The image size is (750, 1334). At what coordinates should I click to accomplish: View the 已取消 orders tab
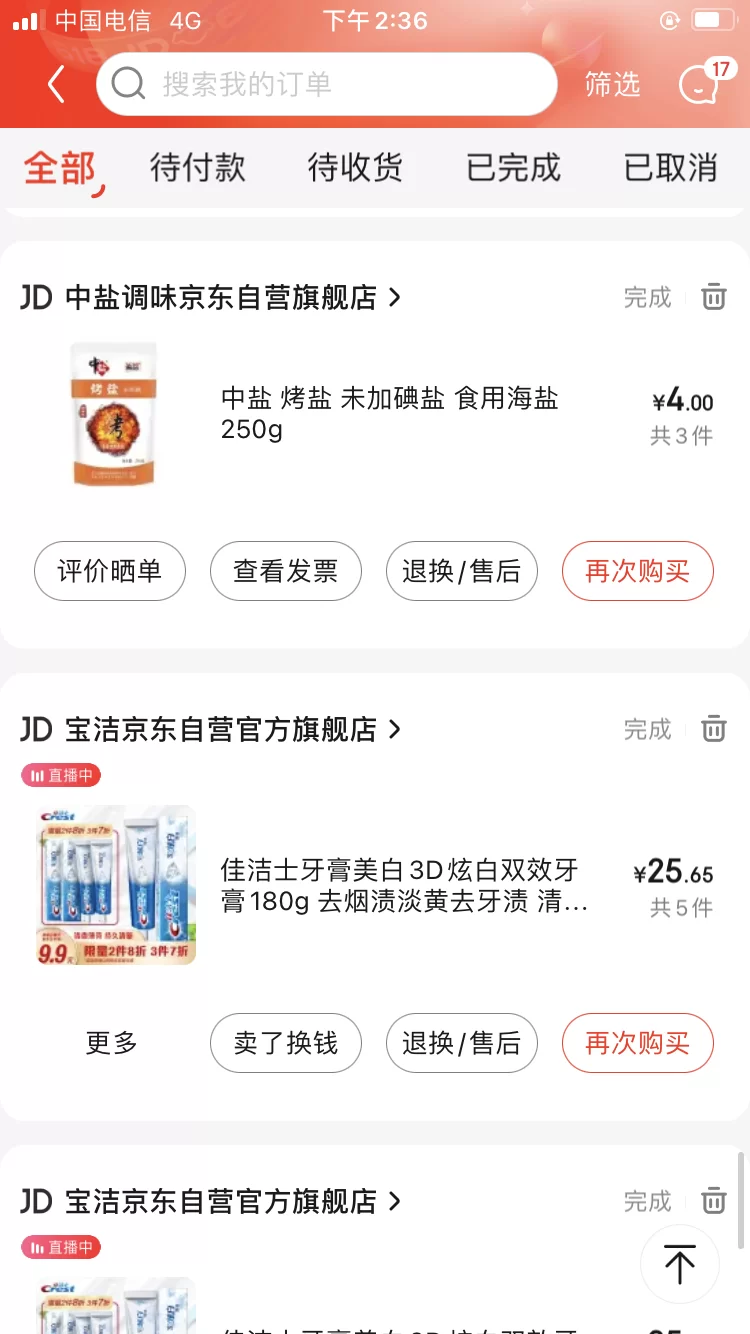click(x=670, y=168)
